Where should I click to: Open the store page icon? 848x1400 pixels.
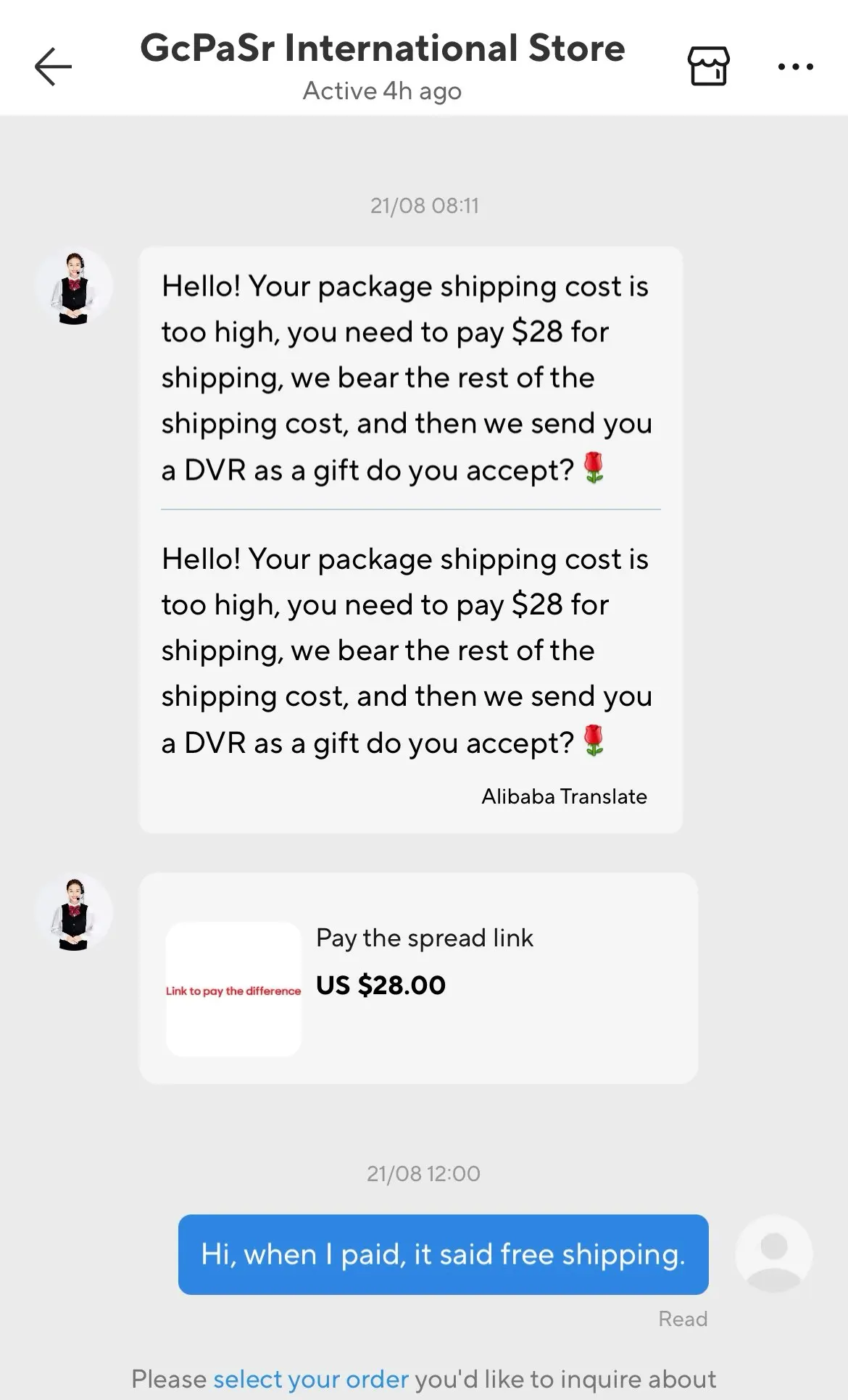tap(708, 67)
